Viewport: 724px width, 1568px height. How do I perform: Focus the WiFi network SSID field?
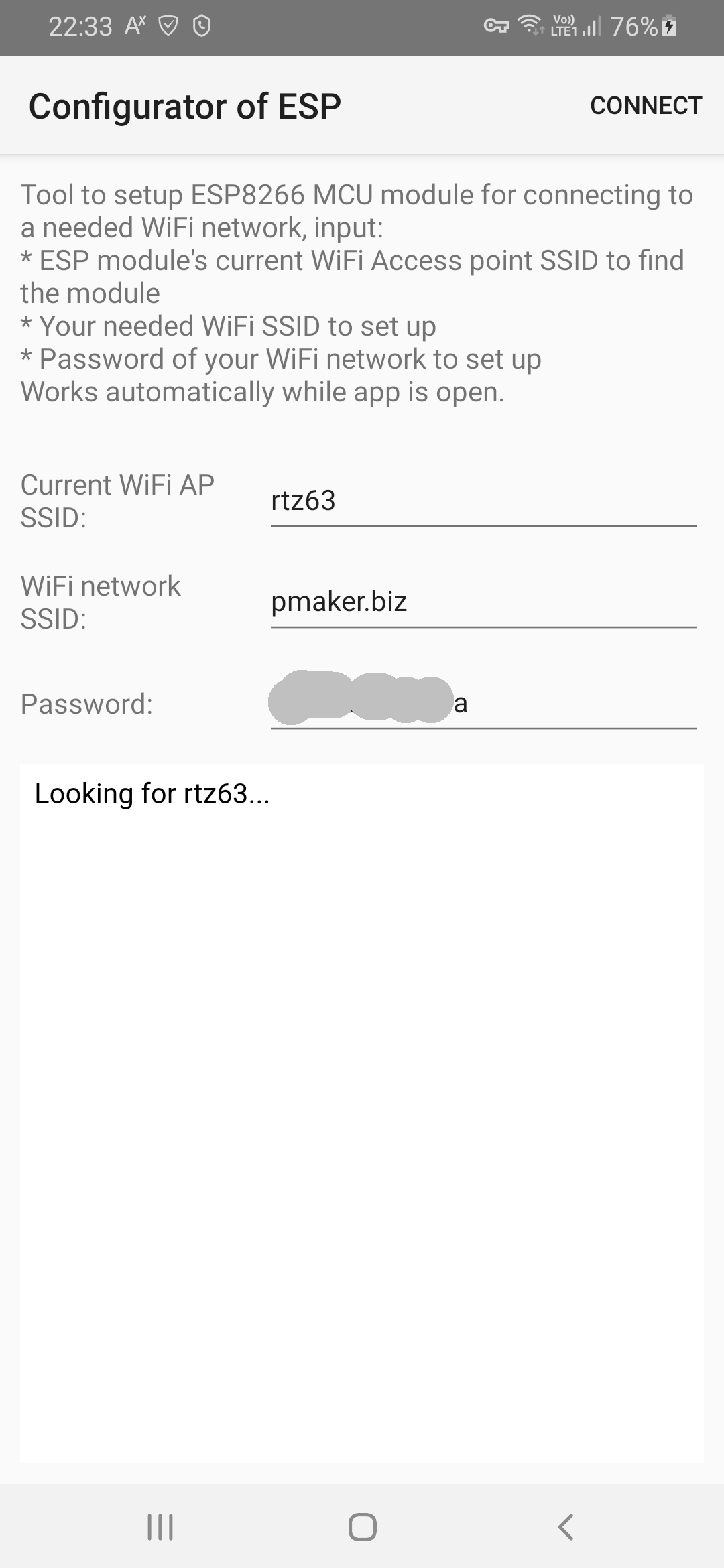tap(483, 602)
